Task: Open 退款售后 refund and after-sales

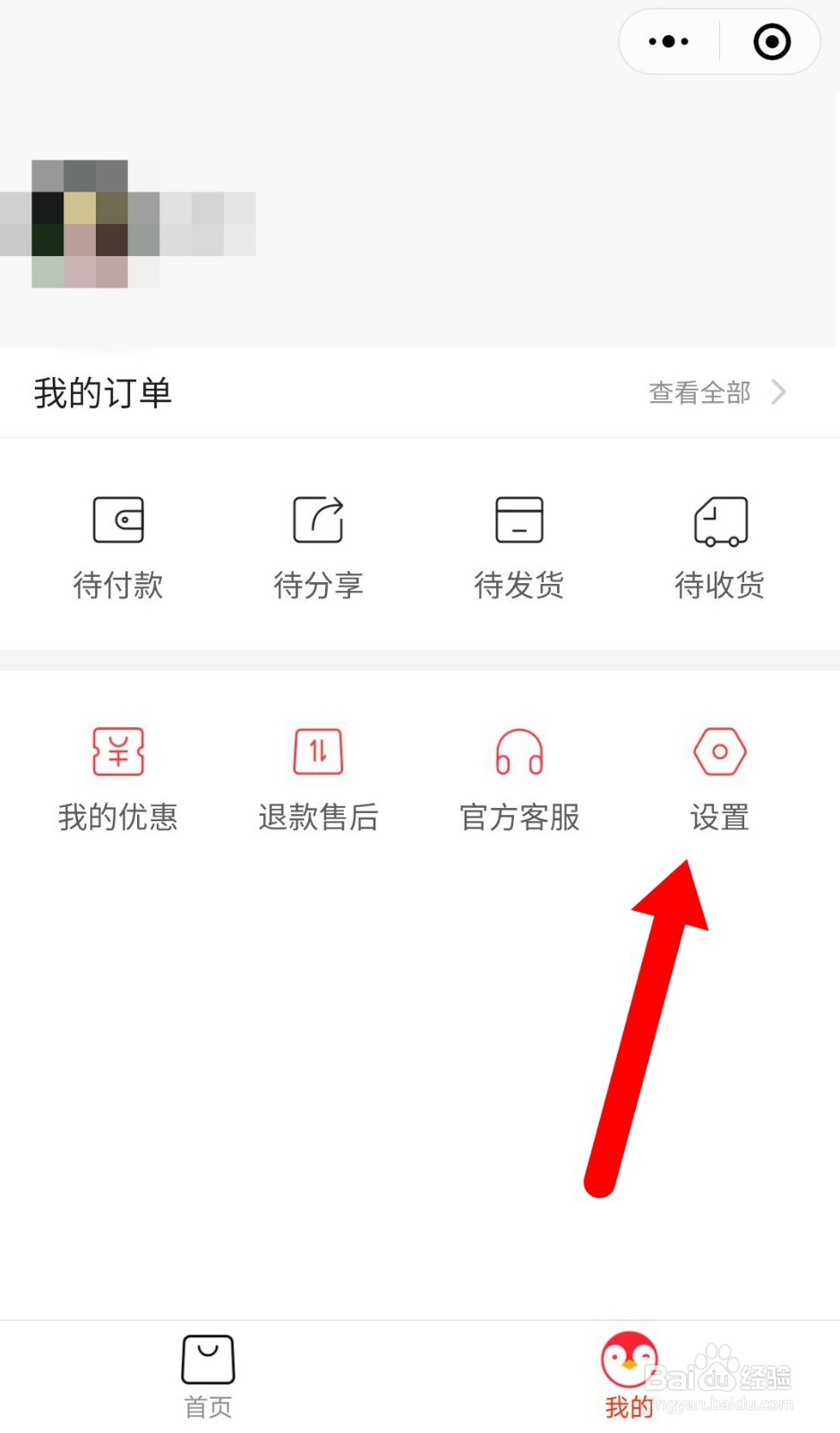Action: (318, 816)
